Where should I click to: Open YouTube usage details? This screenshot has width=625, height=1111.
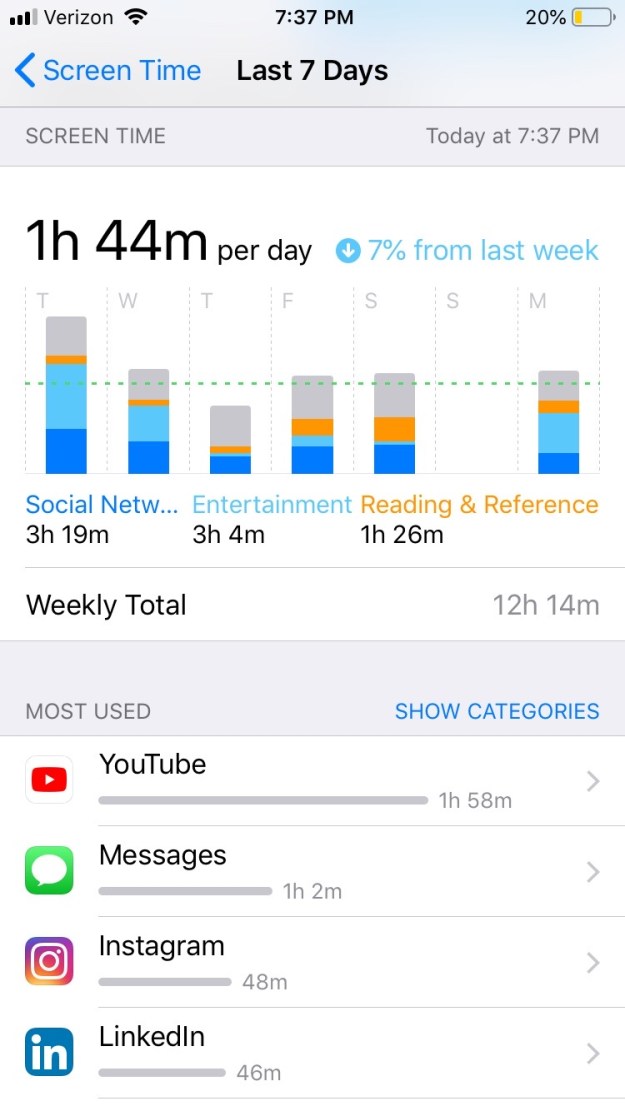[x=312, y=781]
